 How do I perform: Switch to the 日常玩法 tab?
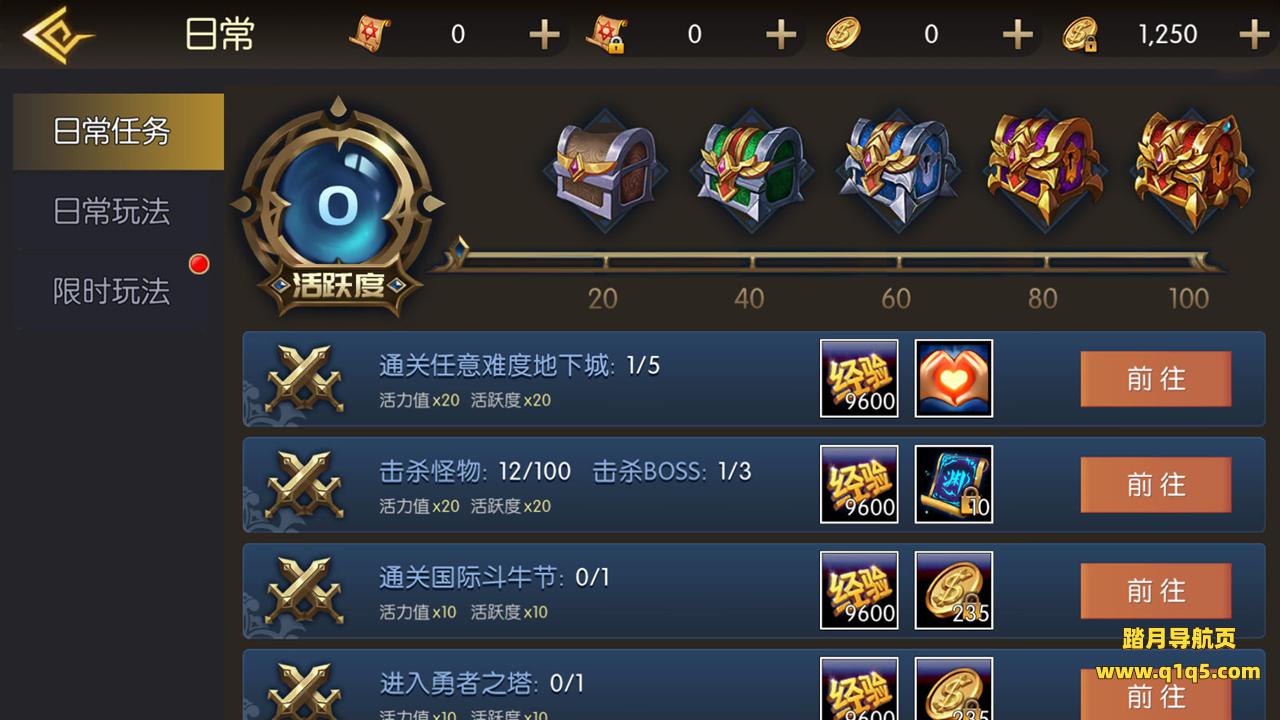coord(112,212)
